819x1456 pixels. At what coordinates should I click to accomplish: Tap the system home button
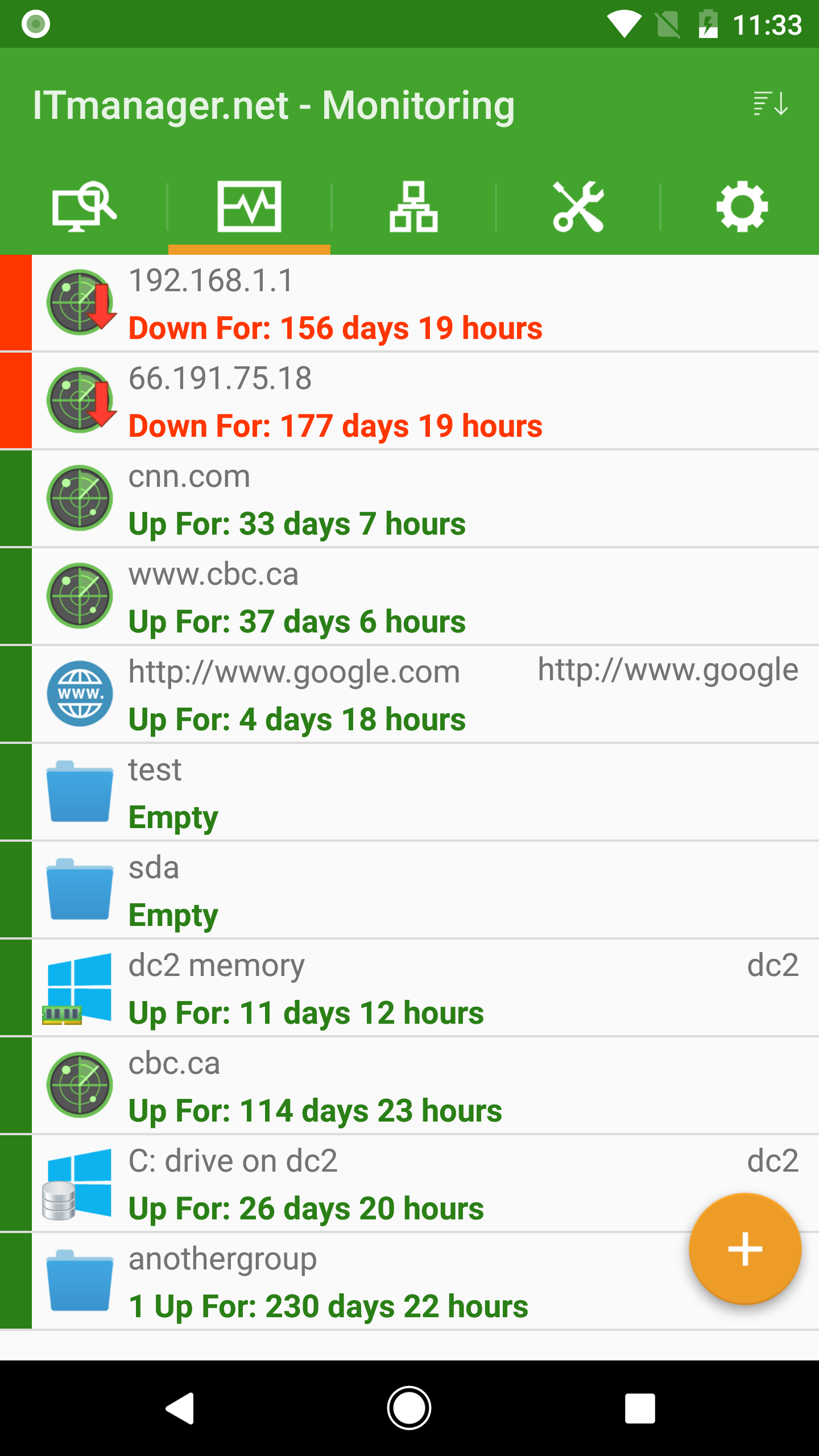click(409, 1408)
